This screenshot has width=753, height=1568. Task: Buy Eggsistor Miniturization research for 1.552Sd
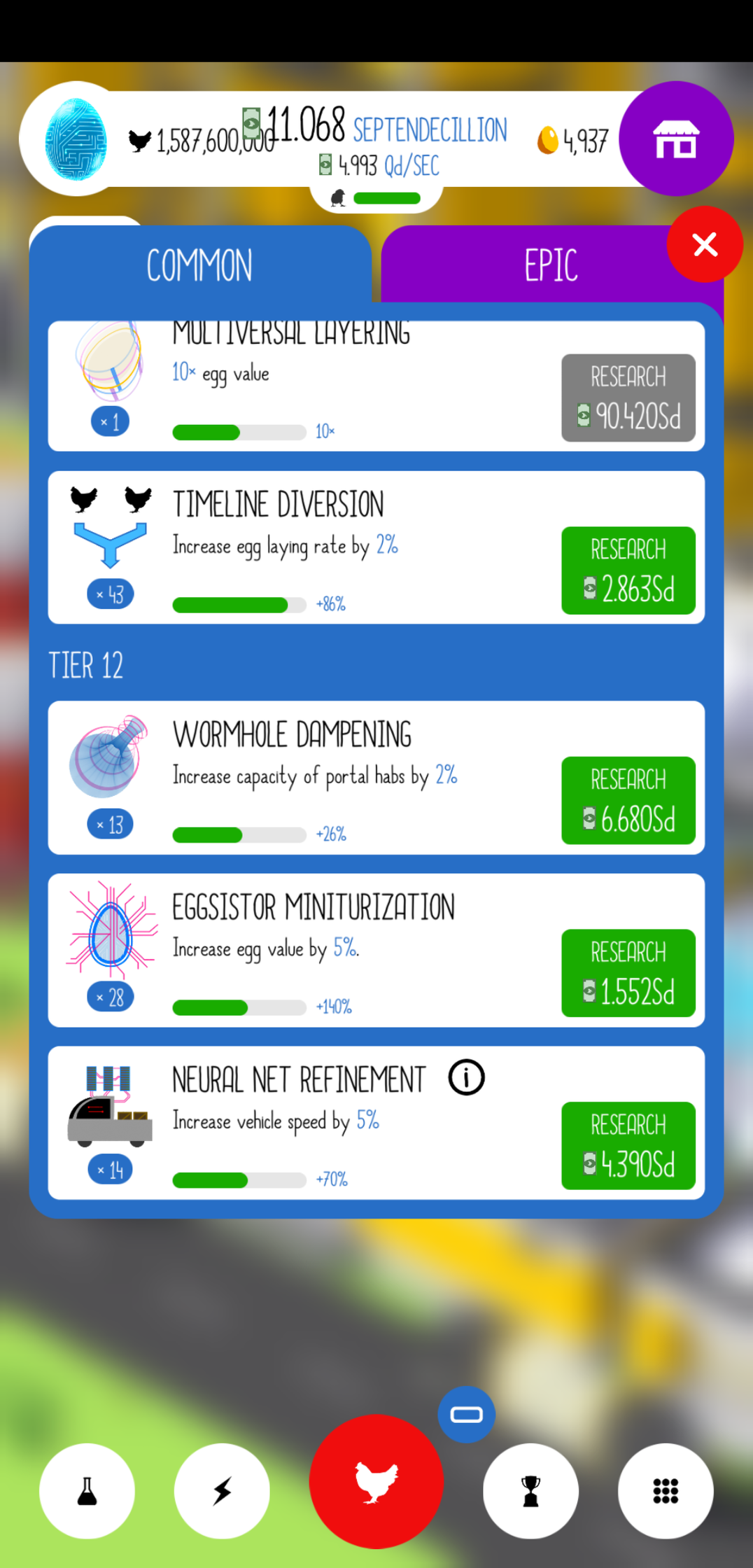pos(628,973)
